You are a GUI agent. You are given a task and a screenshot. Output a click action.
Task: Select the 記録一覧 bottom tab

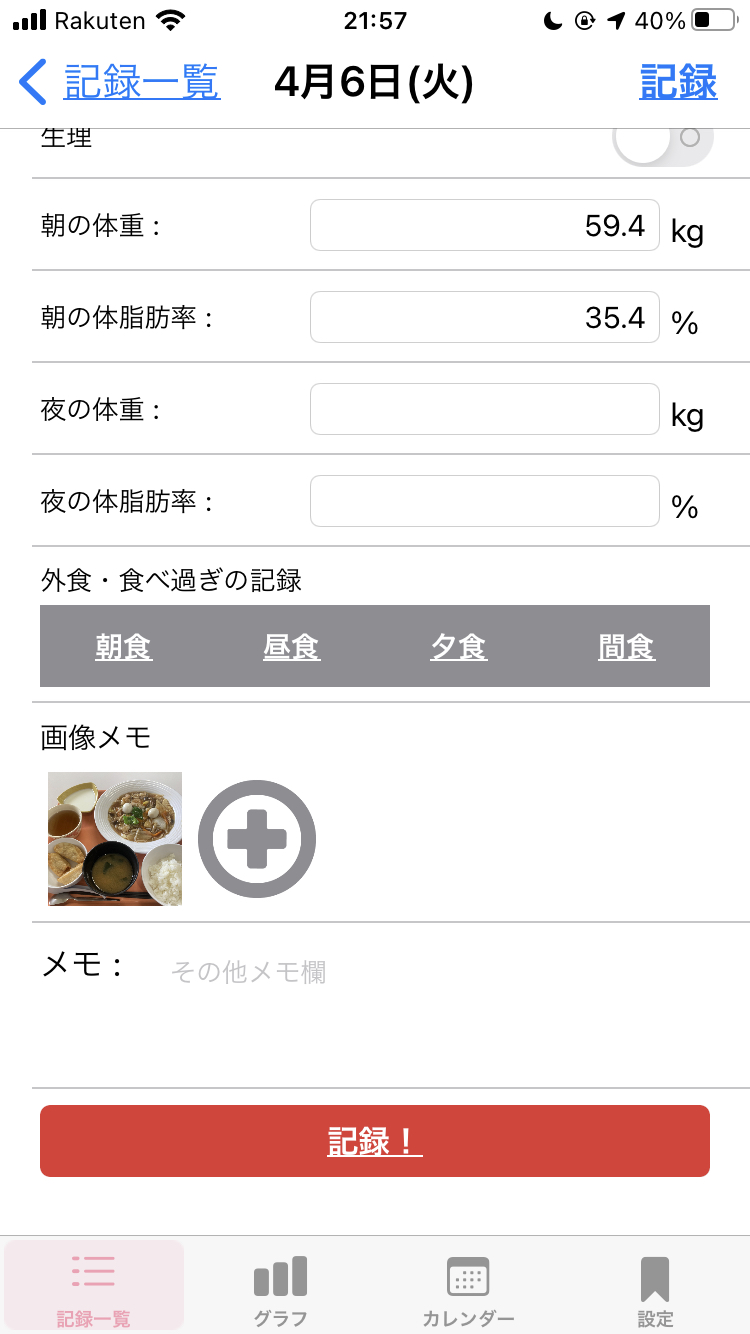click(94, 1290)
